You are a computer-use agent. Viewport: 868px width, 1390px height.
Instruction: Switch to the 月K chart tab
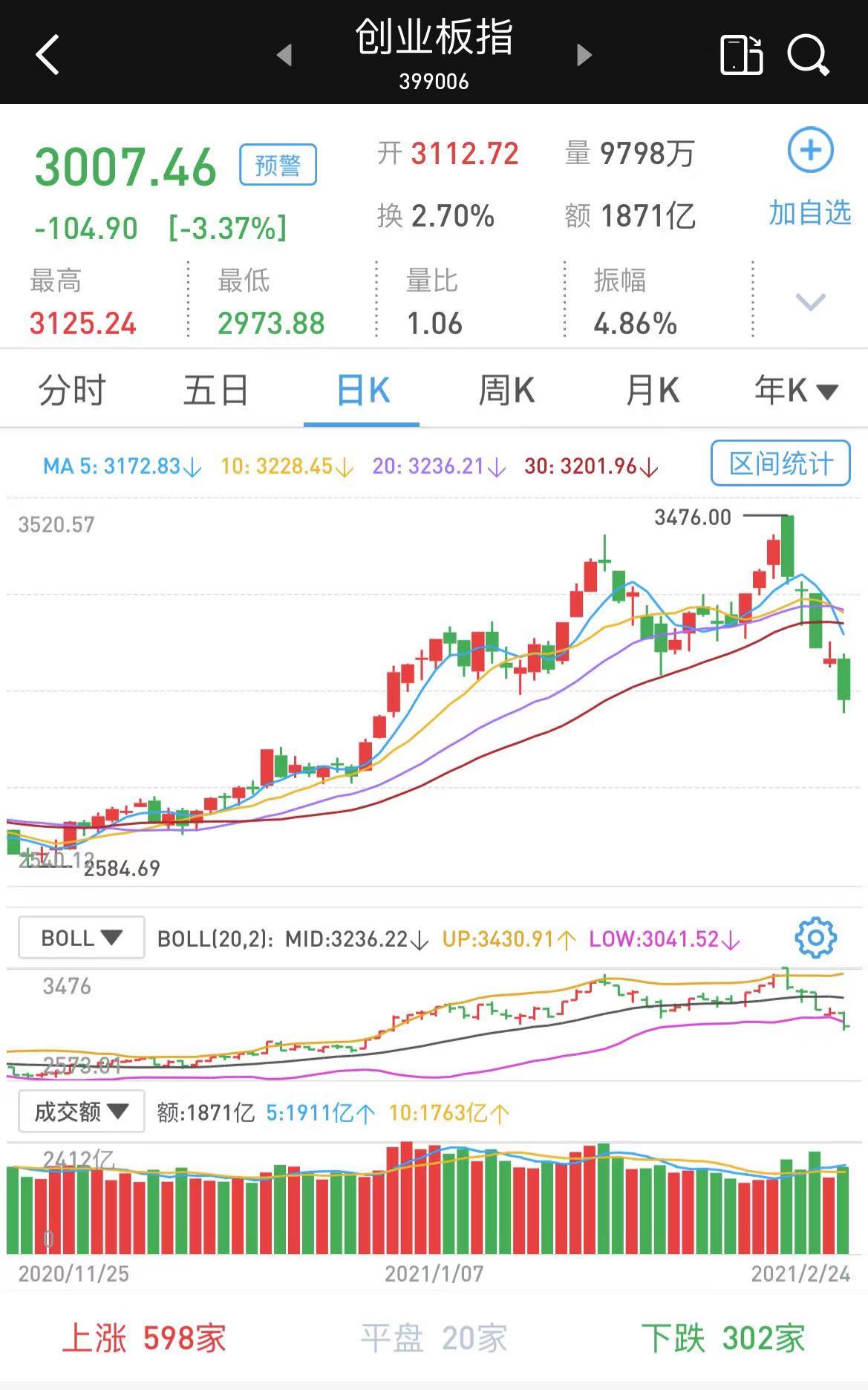(652, 391)
